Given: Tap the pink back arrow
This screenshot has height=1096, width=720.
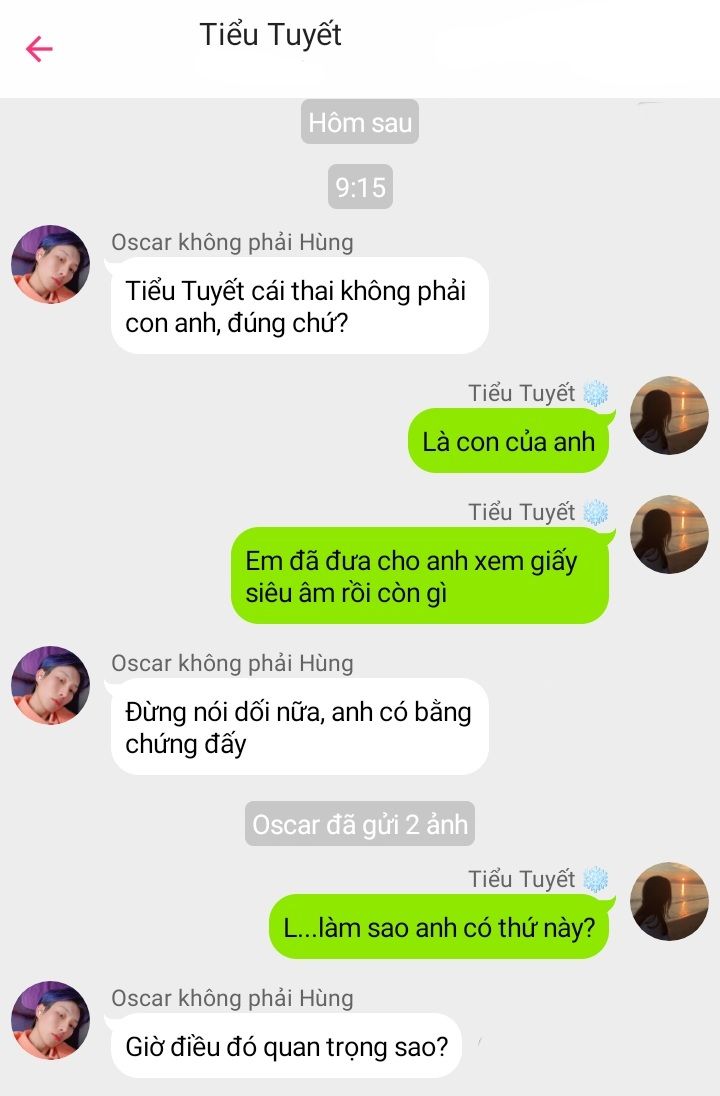Looking at the screenshot, I should (39, 49).
